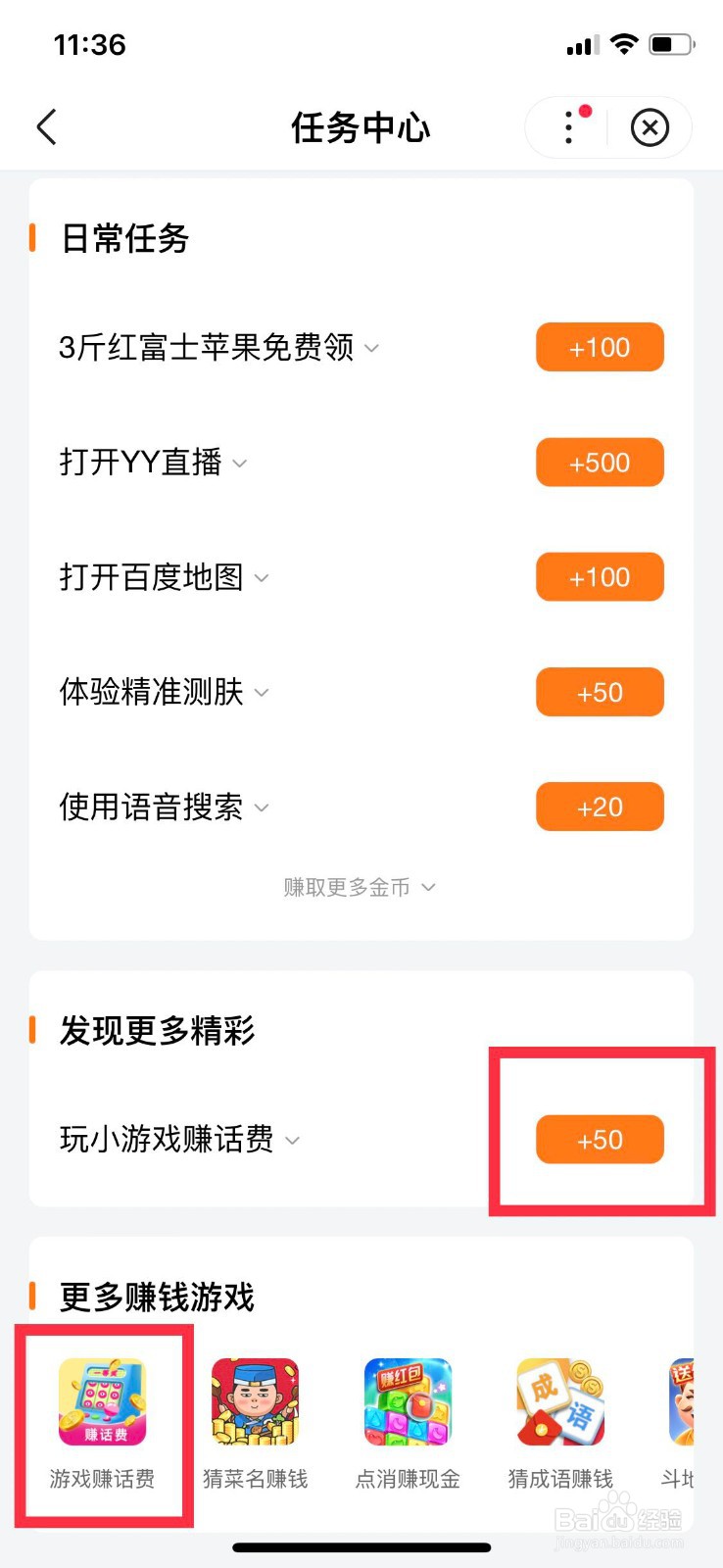Tap the +500 reward for 打开YY直播

pos(600,462)
